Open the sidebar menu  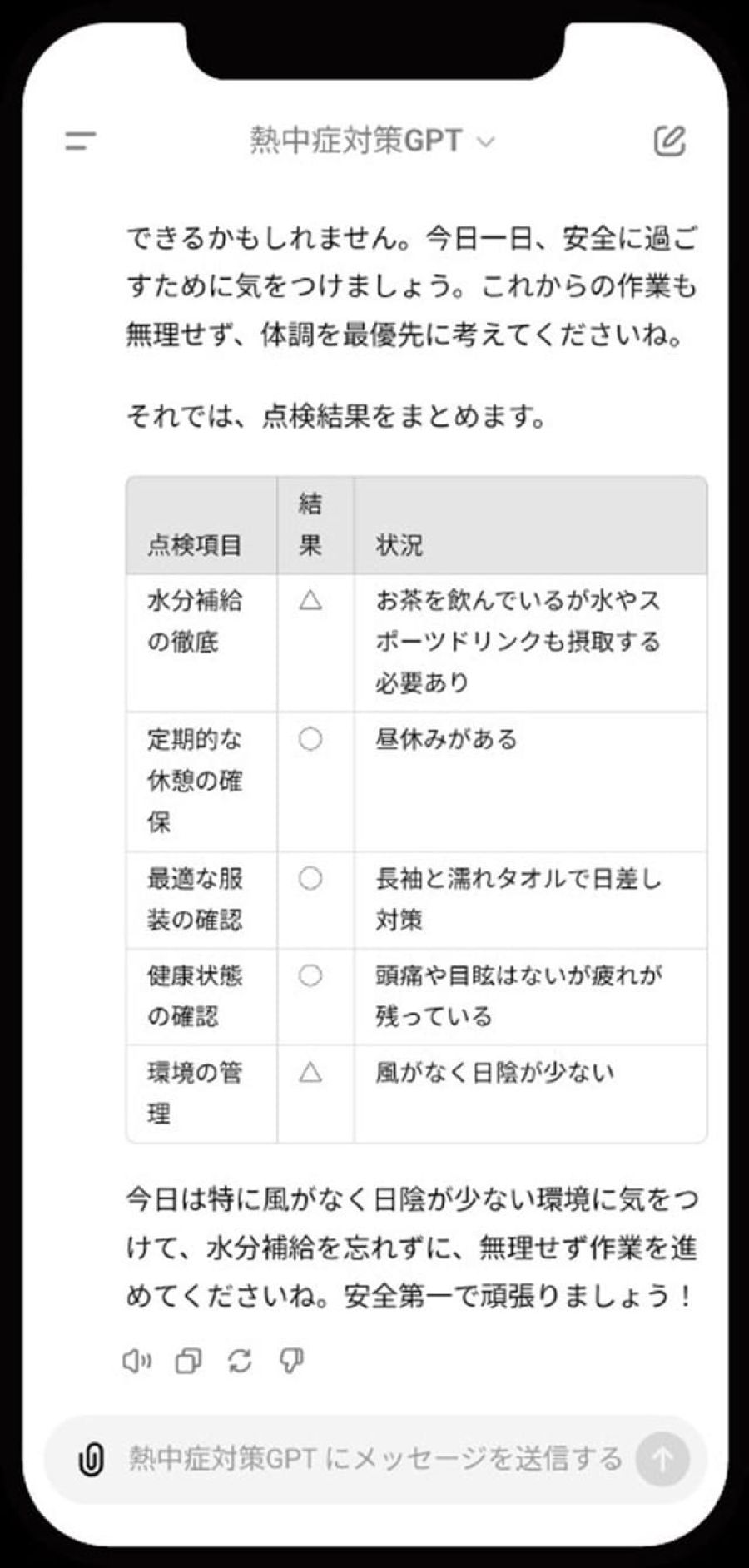coord(81,141)
